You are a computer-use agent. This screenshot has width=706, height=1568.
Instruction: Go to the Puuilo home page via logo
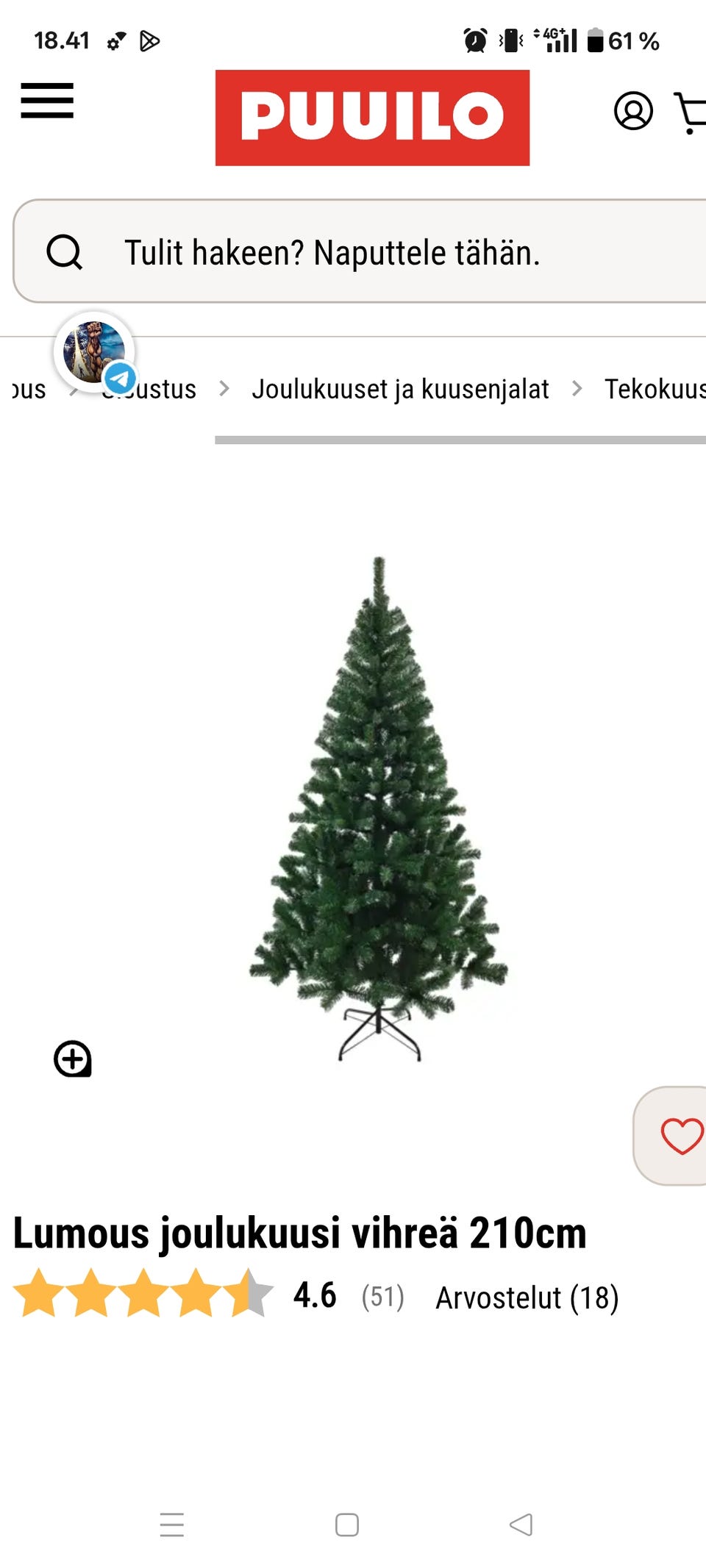click(372, 118)
